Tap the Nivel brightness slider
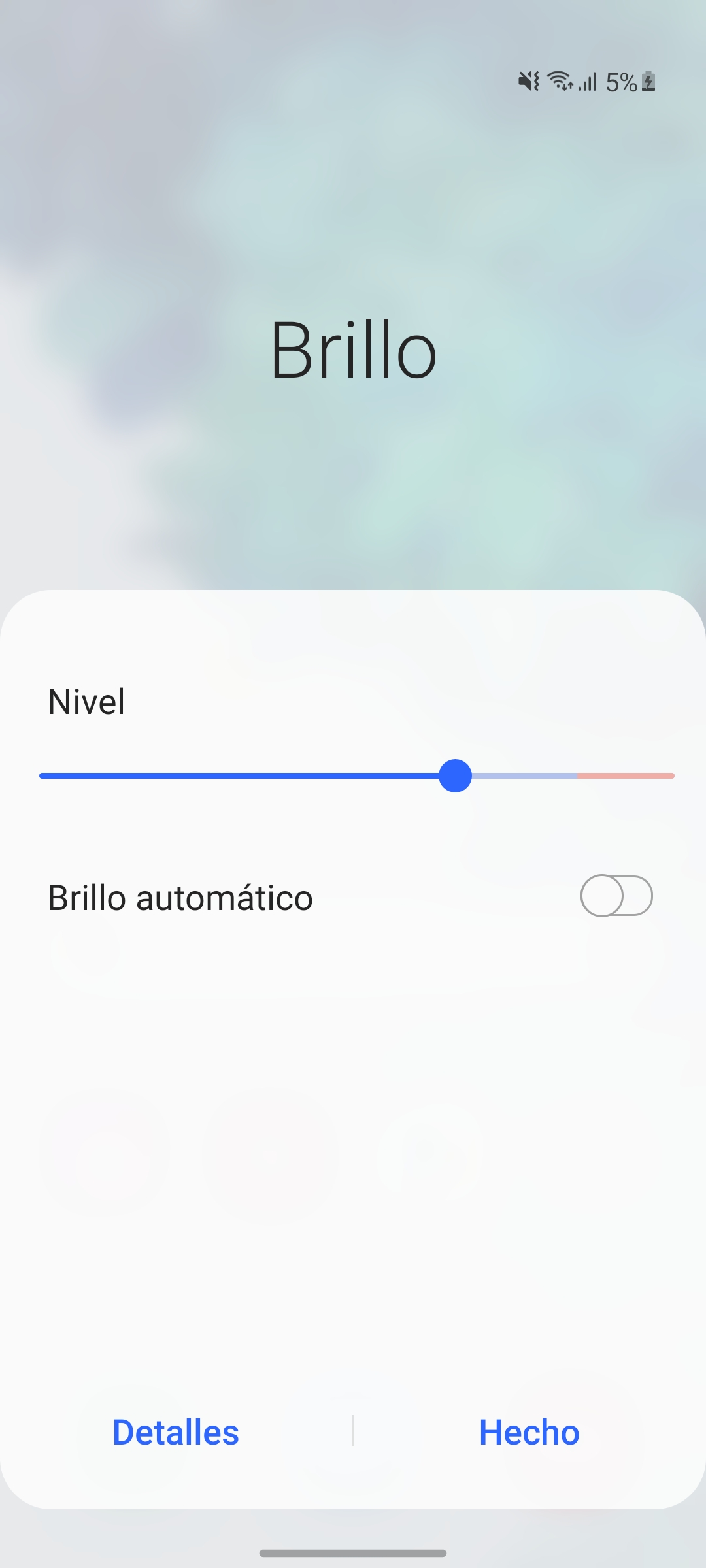 tap(357, 776)
